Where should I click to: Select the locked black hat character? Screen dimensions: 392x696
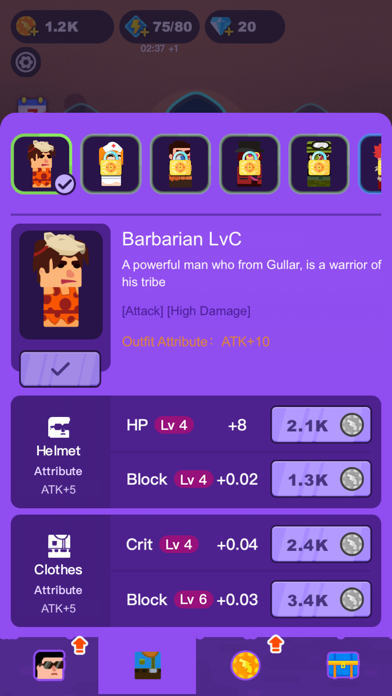[249, 164]
